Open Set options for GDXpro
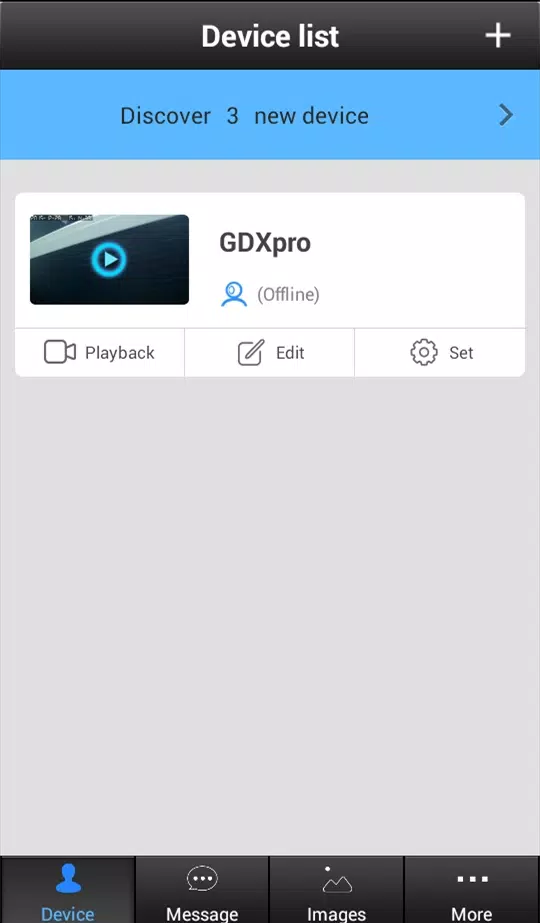This screenshot has height=923, width=540. tap(440, 353)
